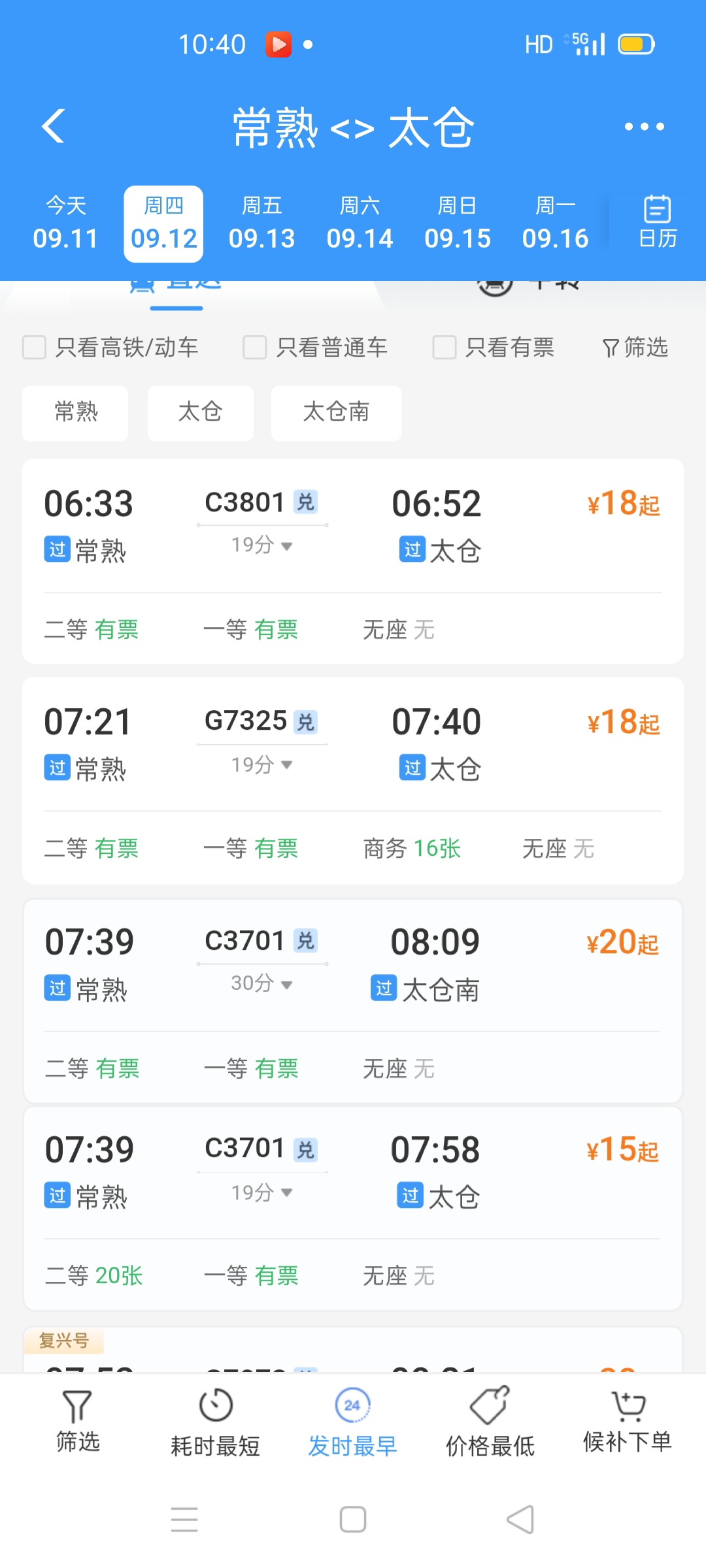Switch to Friday 09.13

[x=261, y=223]
